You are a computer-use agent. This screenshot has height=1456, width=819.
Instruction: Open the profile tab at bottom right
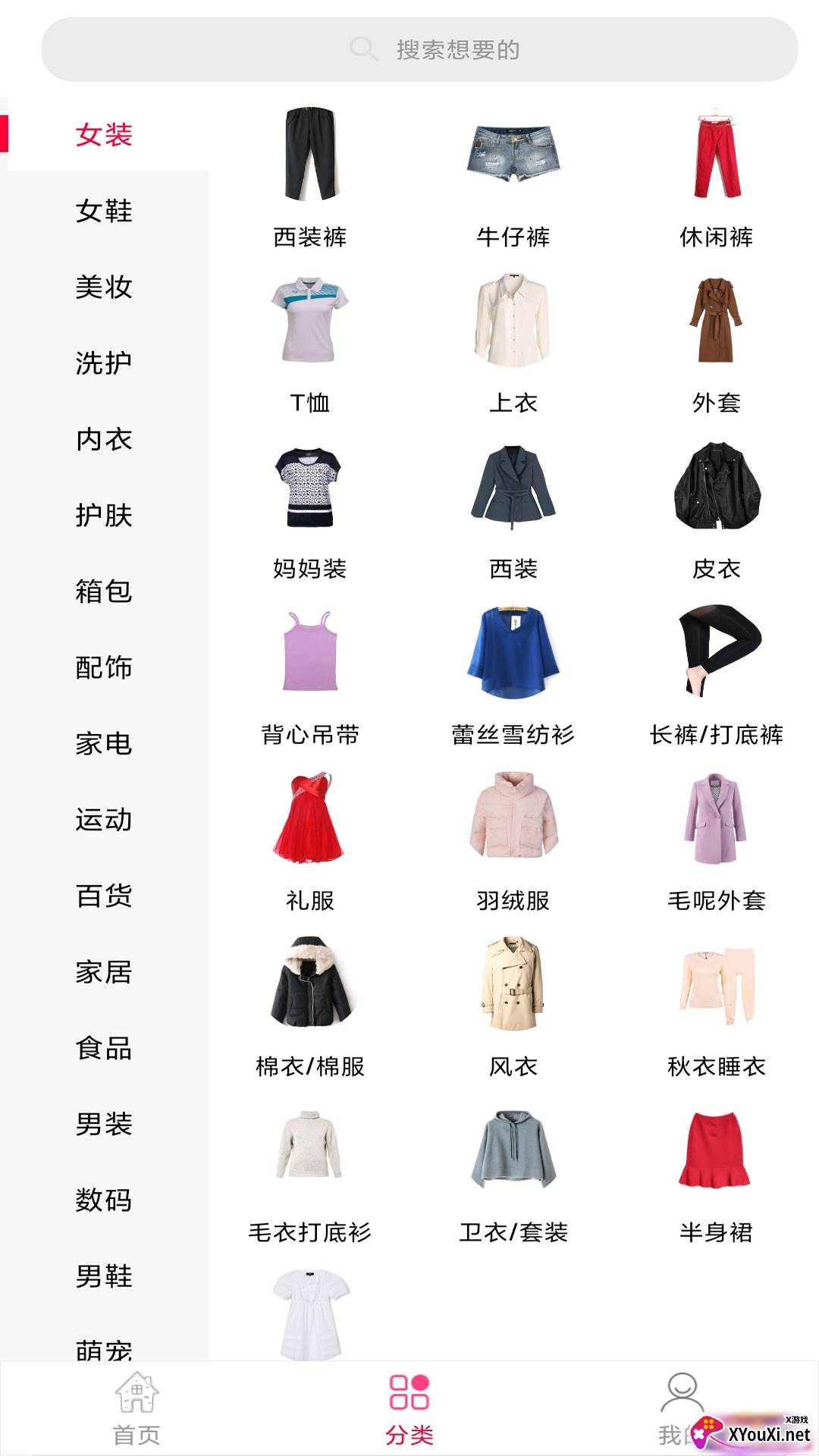click(x=682, y=1409)
